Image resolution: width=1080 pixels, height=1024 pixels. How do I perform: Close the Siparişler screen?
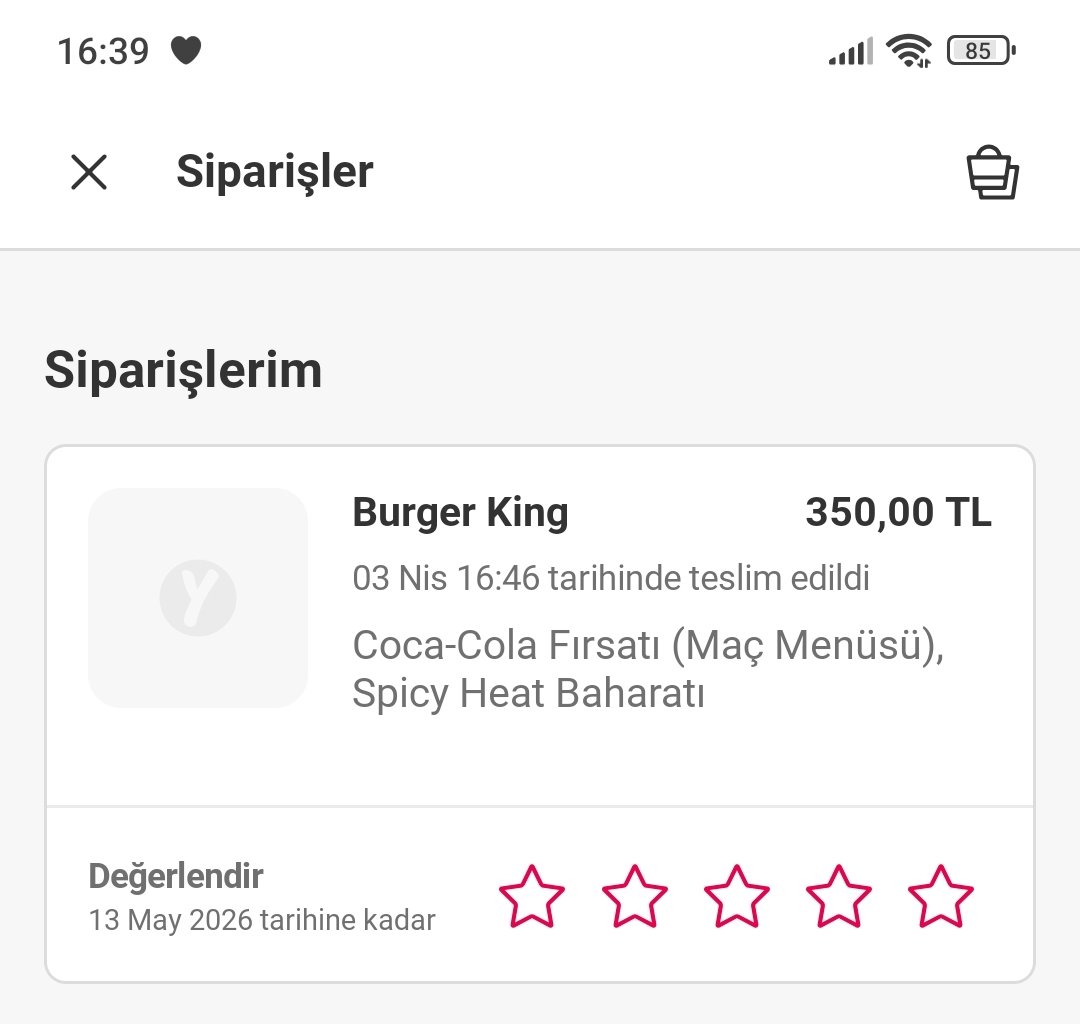click(x=89, y=172)
